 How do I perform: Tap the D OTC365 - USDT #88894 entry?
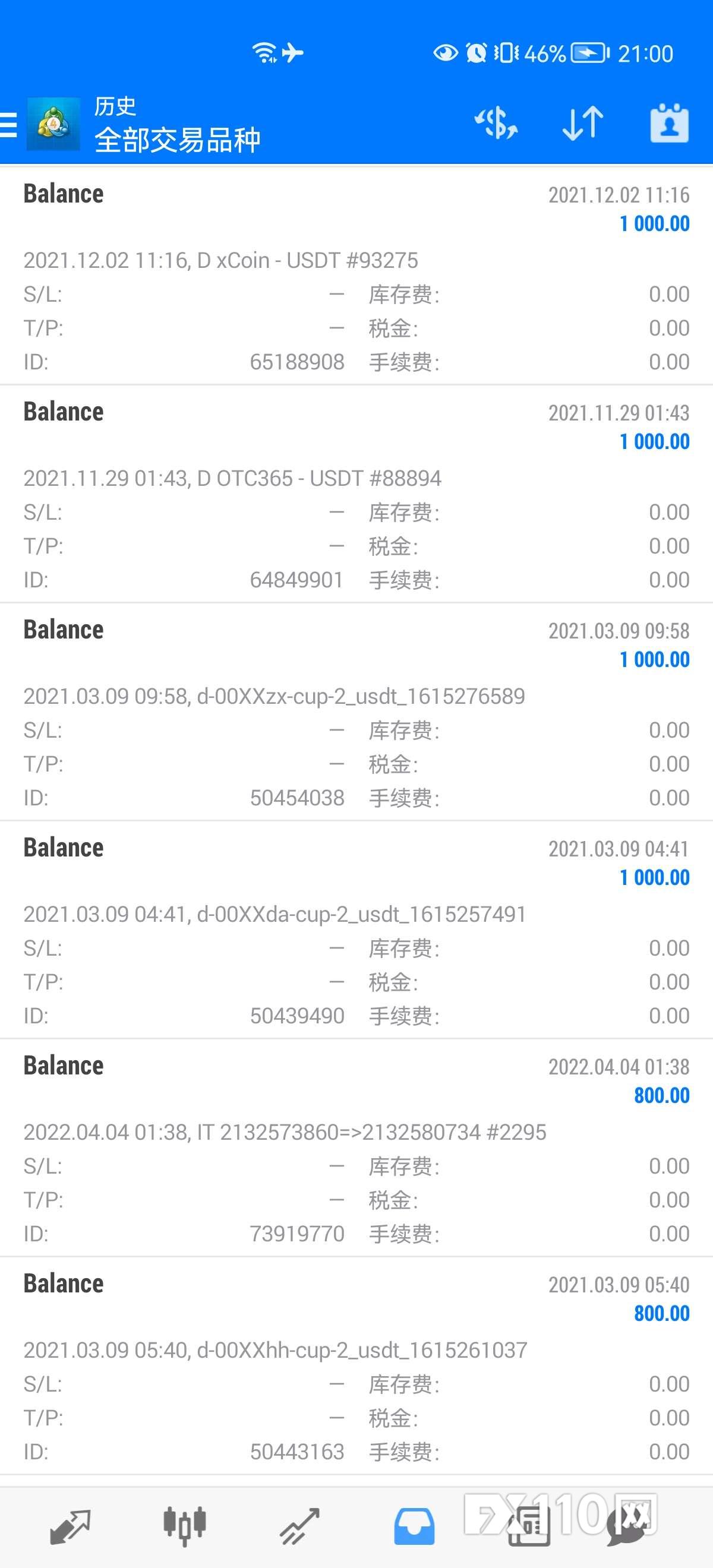[x=356, y=494]
